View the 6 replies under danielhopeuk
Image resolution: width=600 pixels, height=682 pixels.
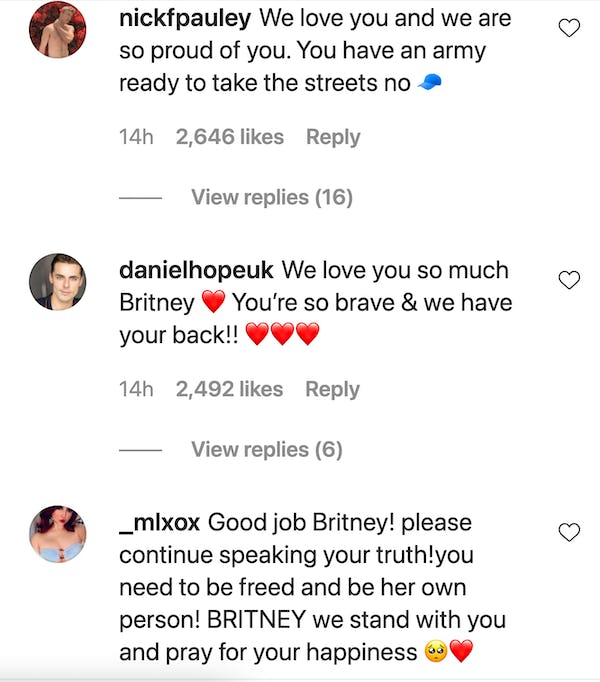tap(267, 449)
